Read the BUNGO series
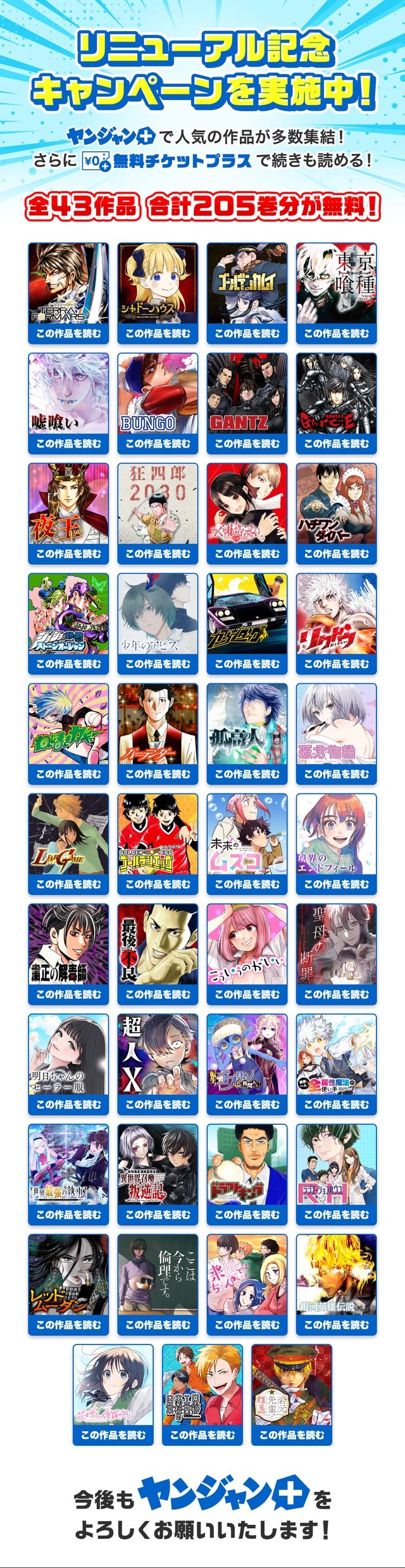Screen dimensions: 405x1568 (158, 444)
